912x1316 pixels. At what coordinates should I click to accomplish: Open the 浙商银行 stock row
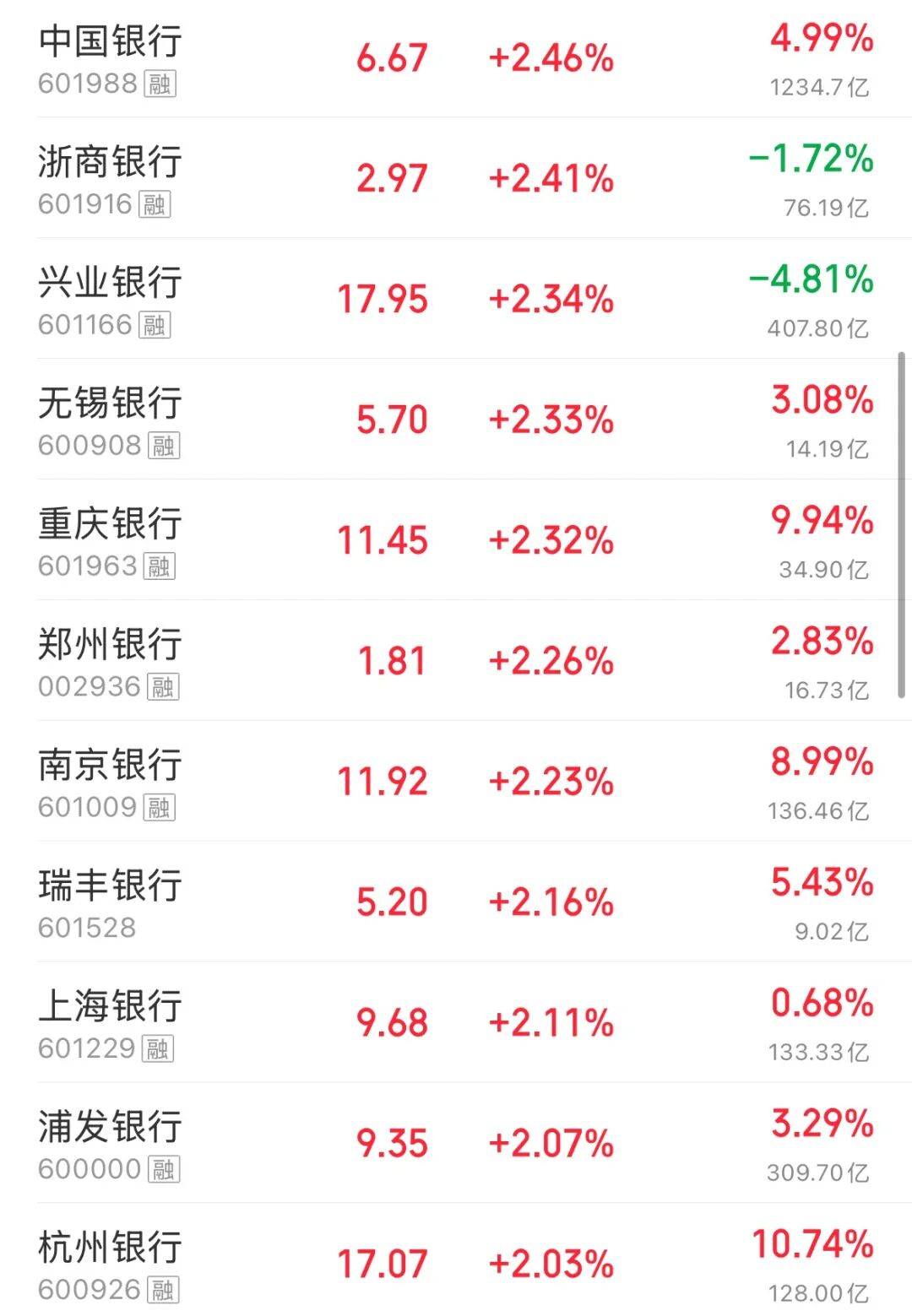(456, 178)
